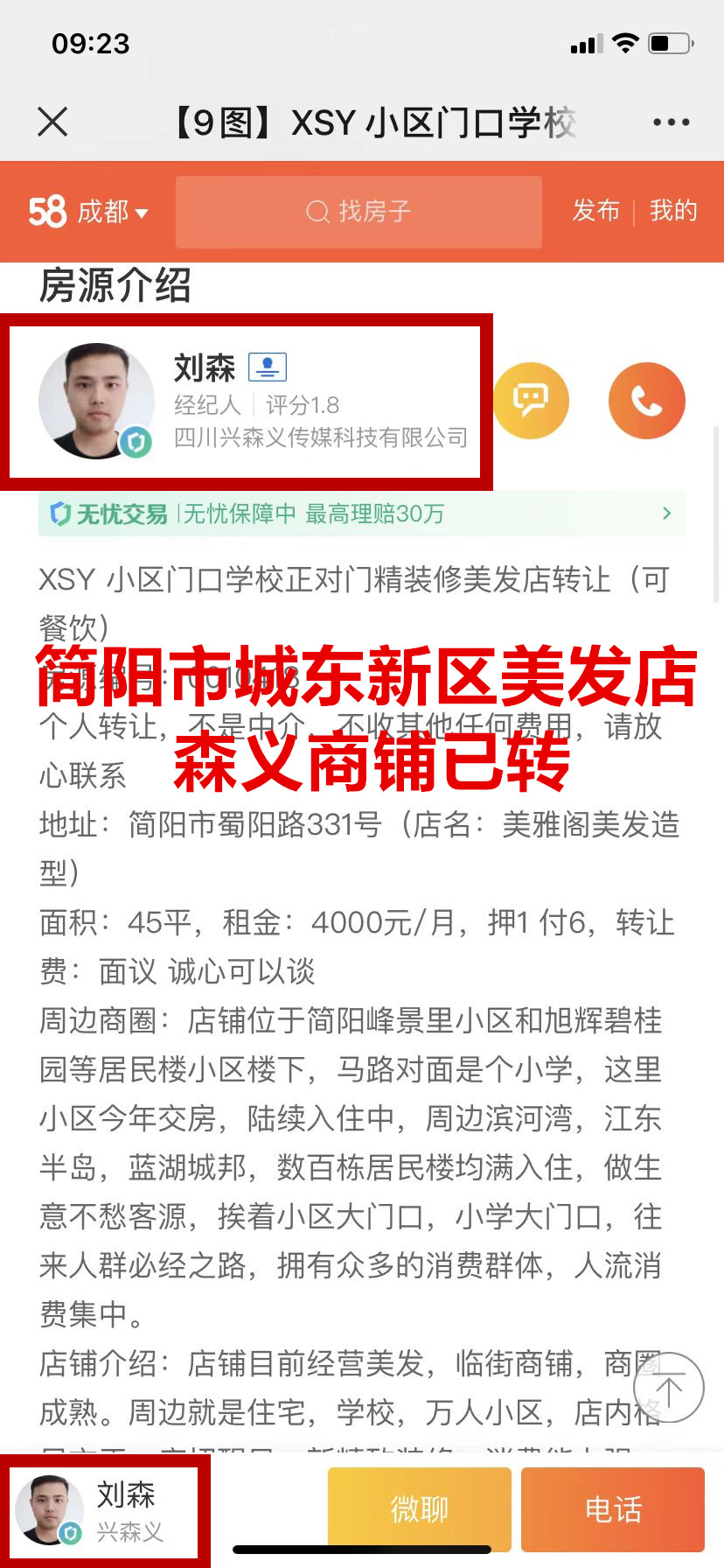Message the broker via yellow chat icon
Image resolution: width=724 pixels, height=1568 pixels.
coord(531,401)
